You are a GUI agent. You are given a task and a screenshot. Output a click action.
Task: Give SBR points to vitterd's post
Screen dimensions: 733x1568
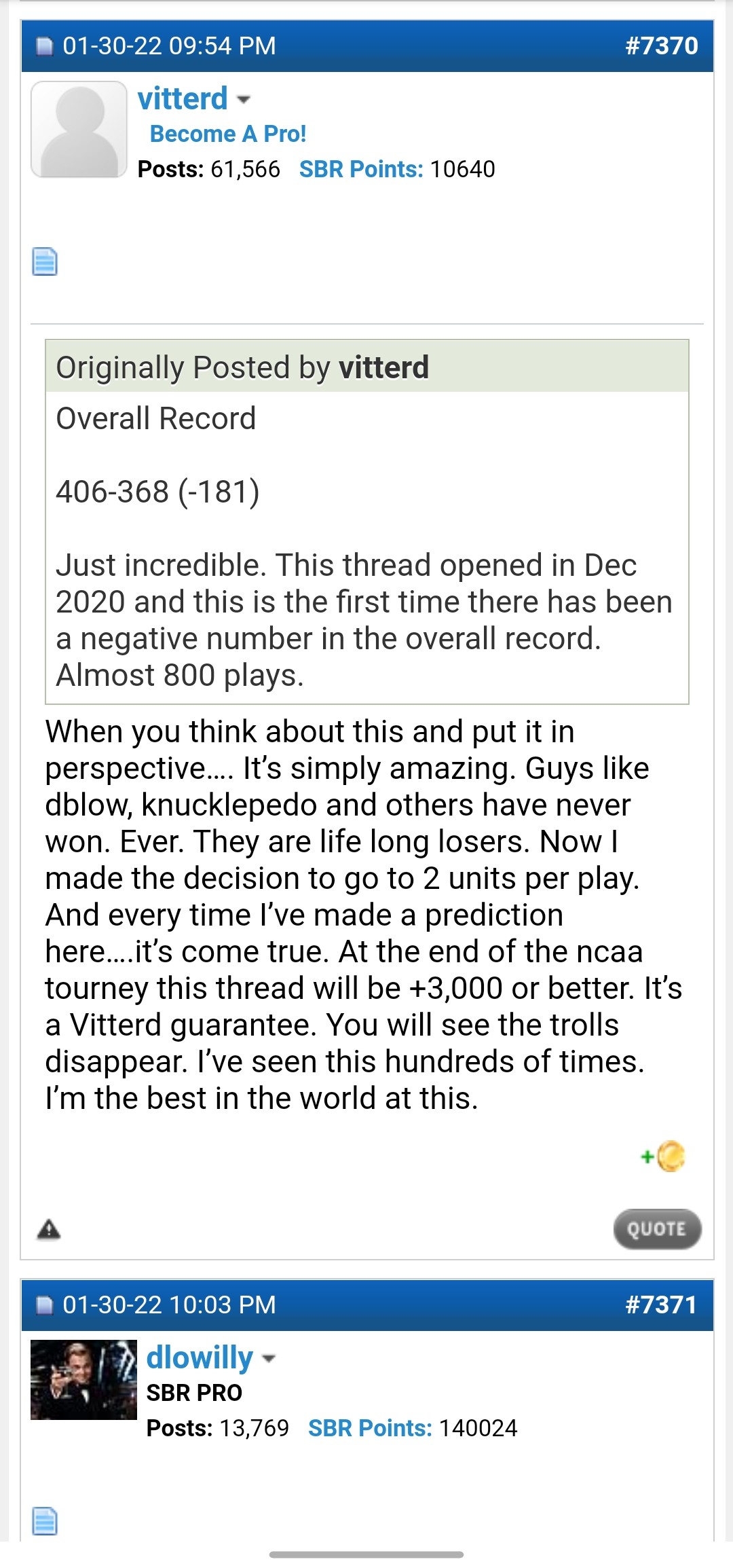coord(664,1156)
